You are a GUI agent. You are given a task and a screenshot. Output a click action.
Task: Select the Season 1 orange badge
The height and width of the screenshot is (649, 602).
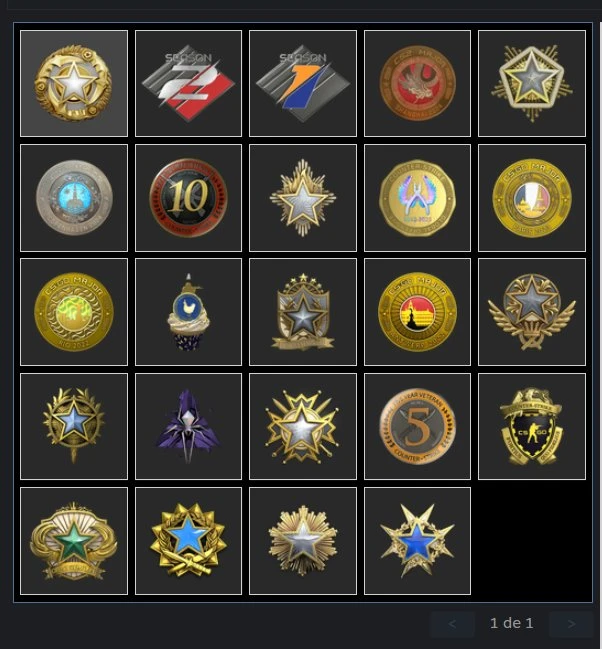302,83
